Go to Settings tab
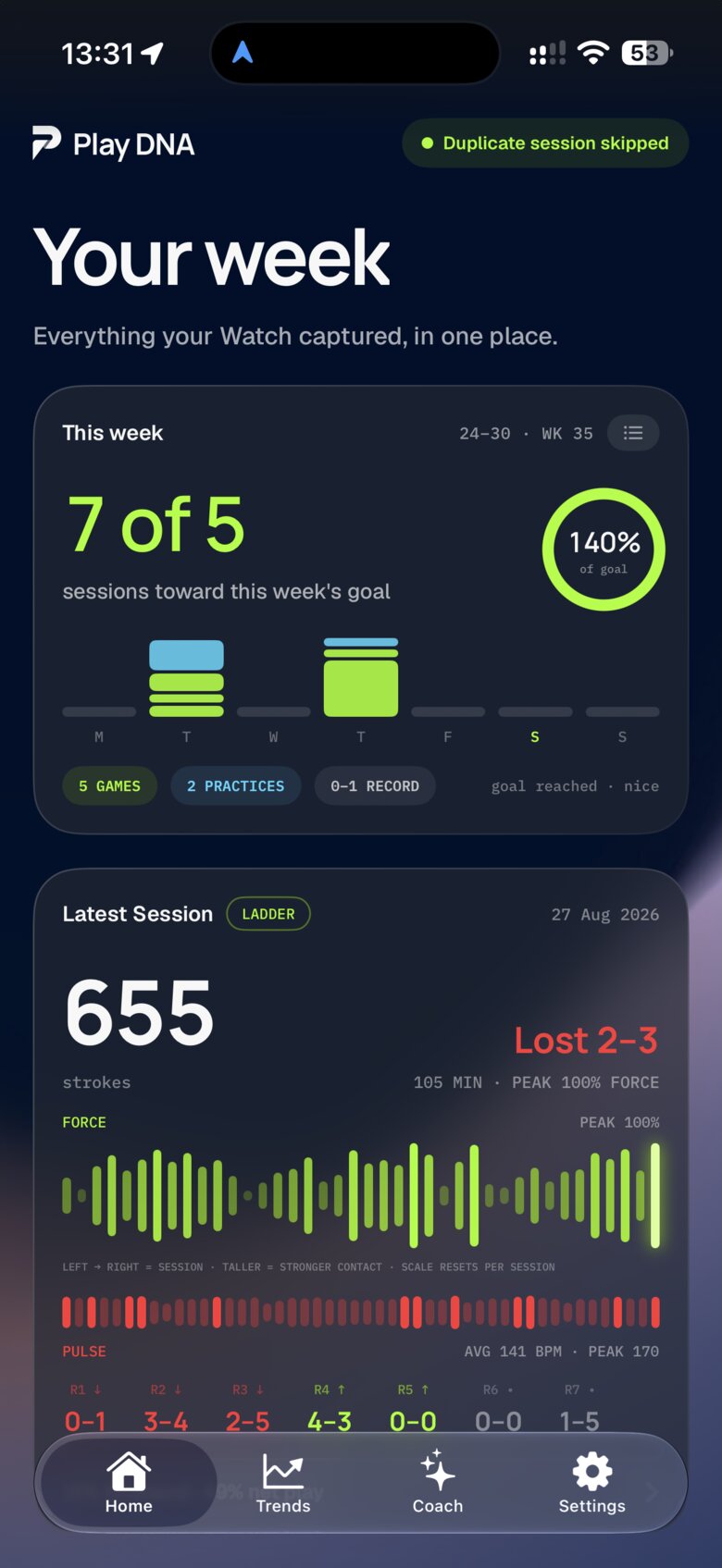Image resolution: width=722 pixels, height=1568 pixels. tap(592, 1484)
